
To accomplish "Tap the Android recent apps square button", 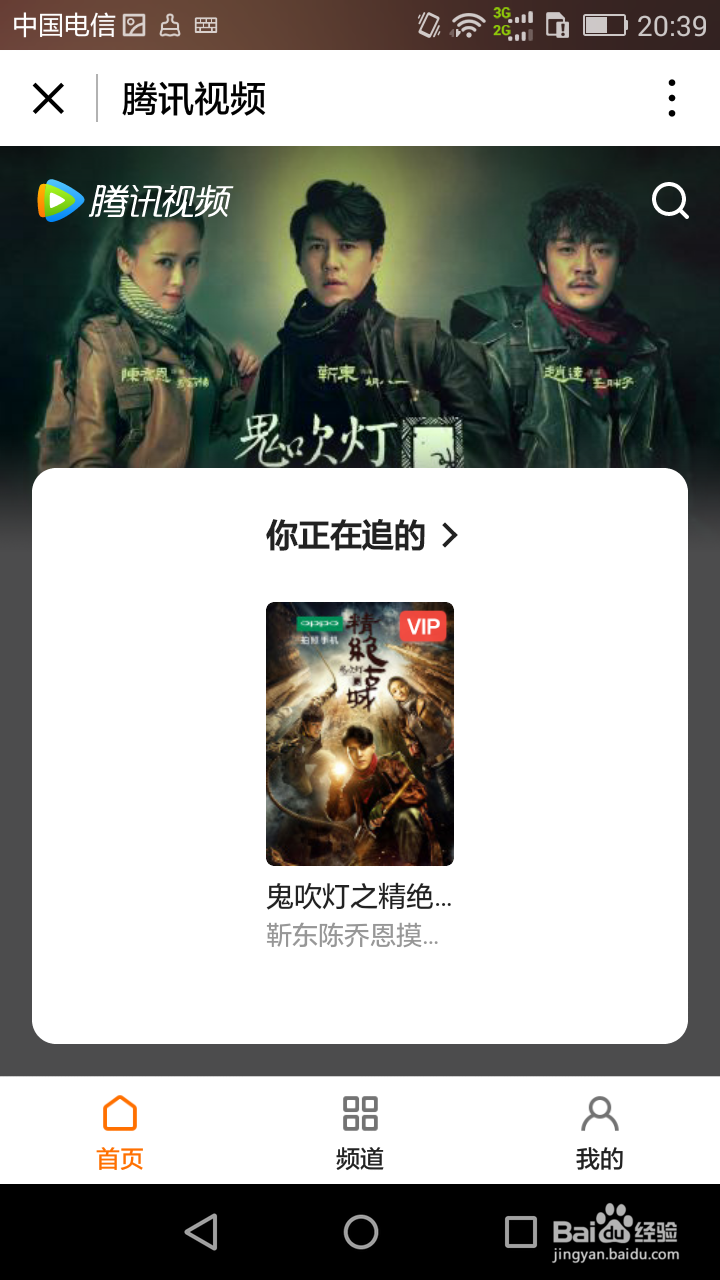I will tap(519, 1232).
